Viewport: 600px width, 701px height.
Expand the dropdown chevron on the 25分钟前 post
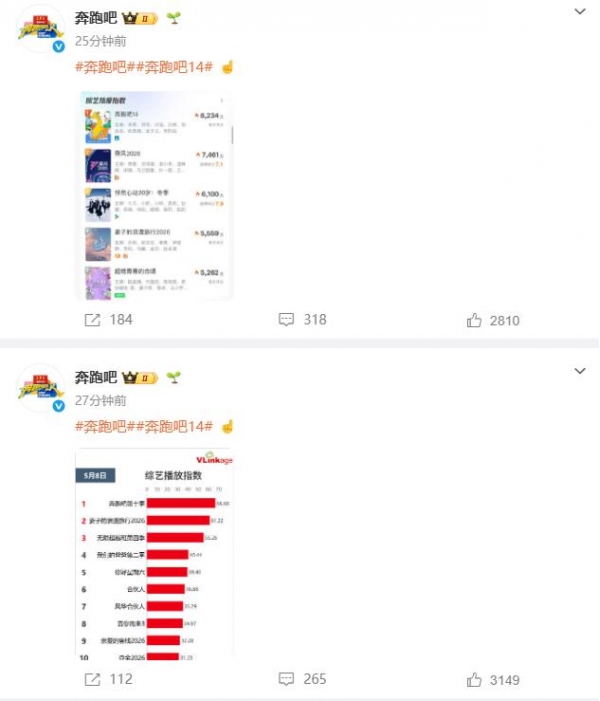(x=579, y=12)
